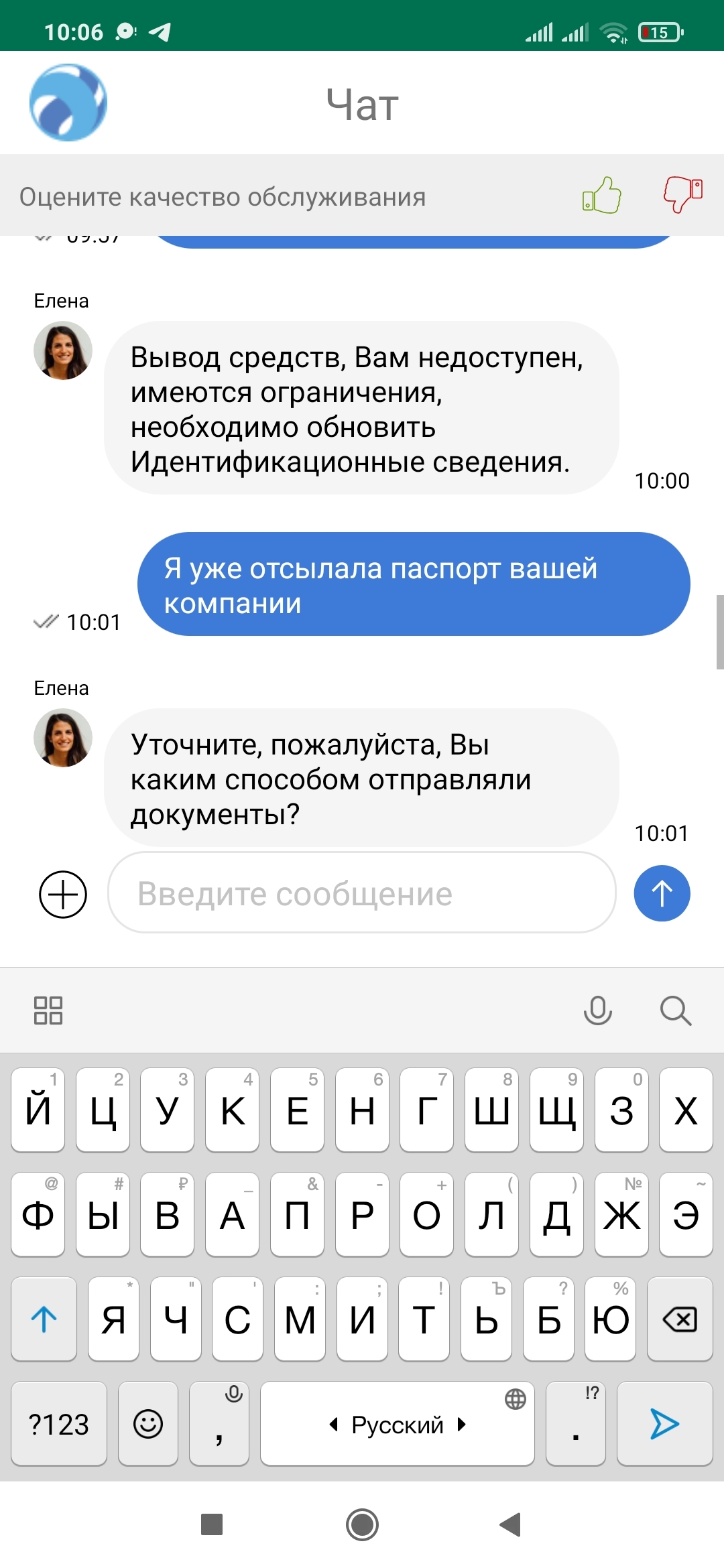Send the message with the blue arrow button
Image resolution: width=724 pixels, height=1568 pixels.
pos(662,893)
